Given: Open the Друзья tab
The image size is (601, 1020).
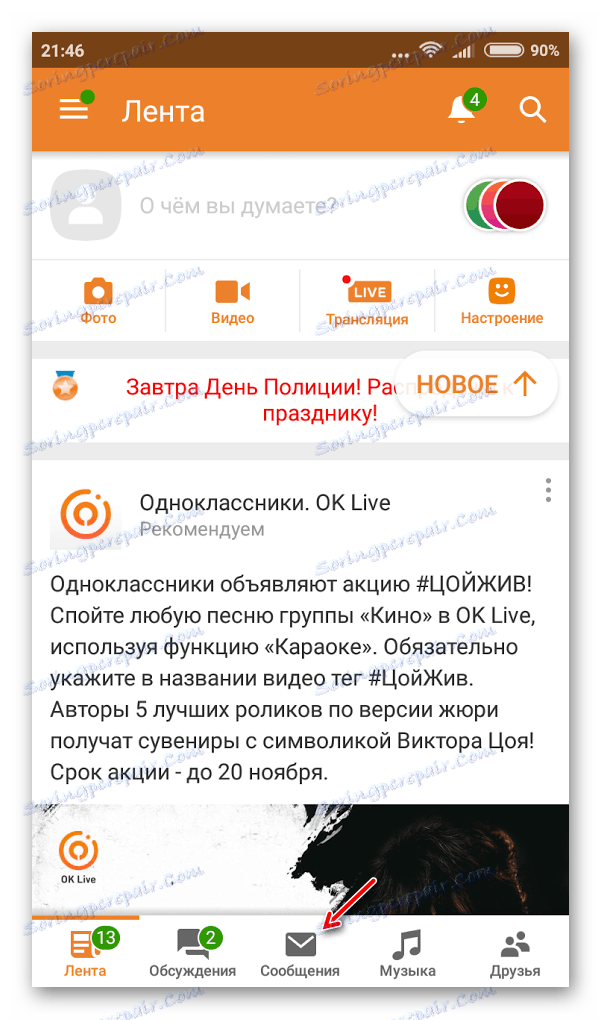Looking at the screenshot, I should (x=515, y=951).
